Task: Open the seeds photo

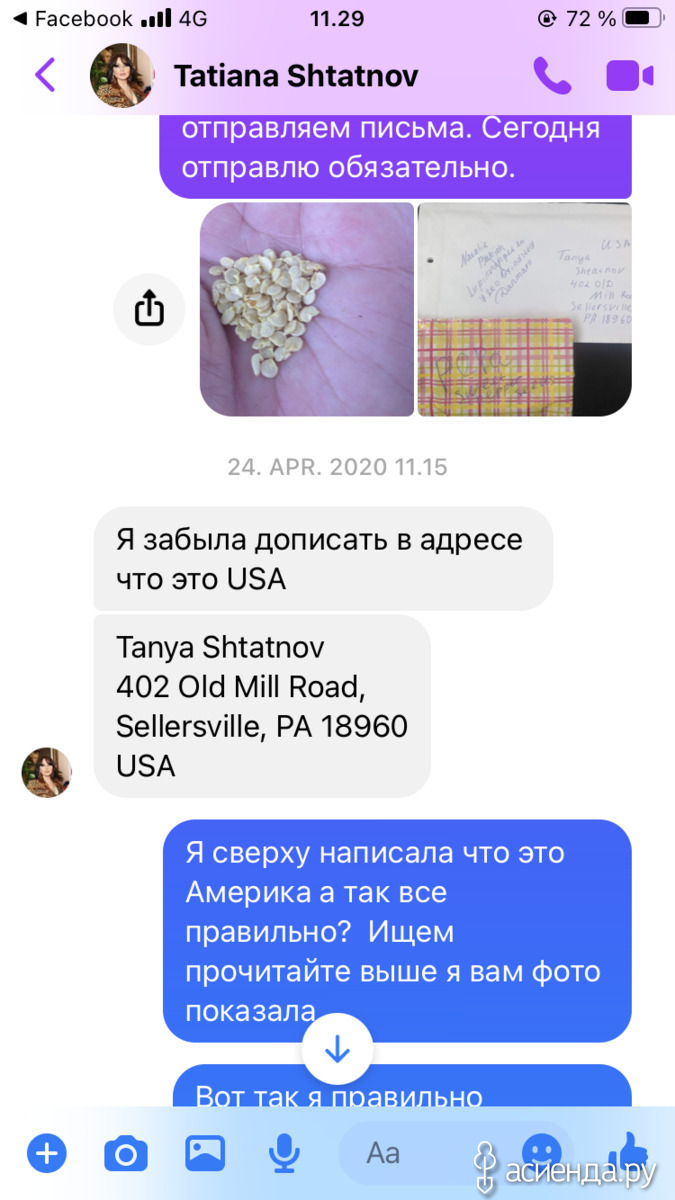Action: click(307, 309)
